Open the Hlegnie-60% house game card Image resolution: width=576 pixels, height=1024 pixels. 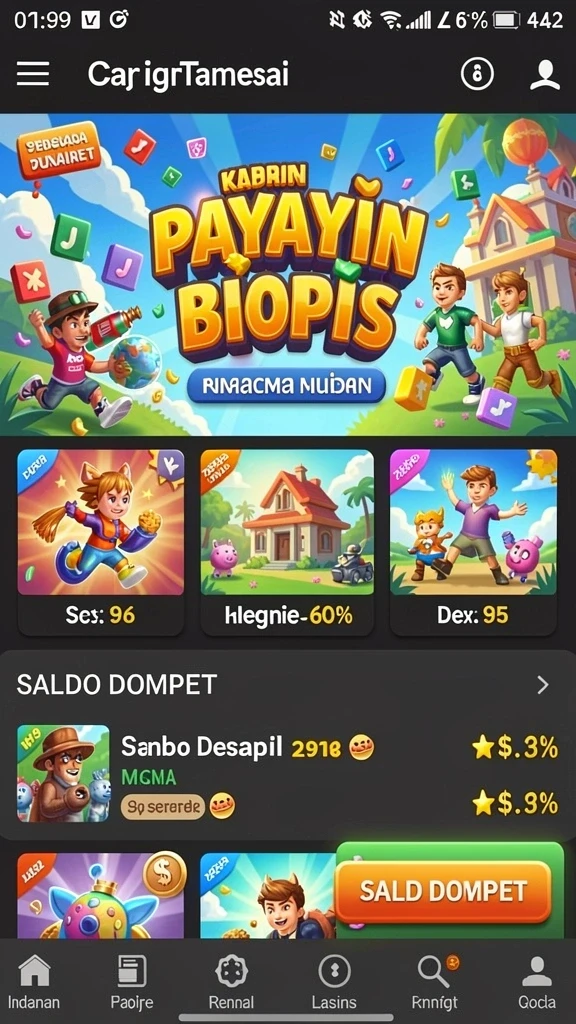[x=287, y=542]
